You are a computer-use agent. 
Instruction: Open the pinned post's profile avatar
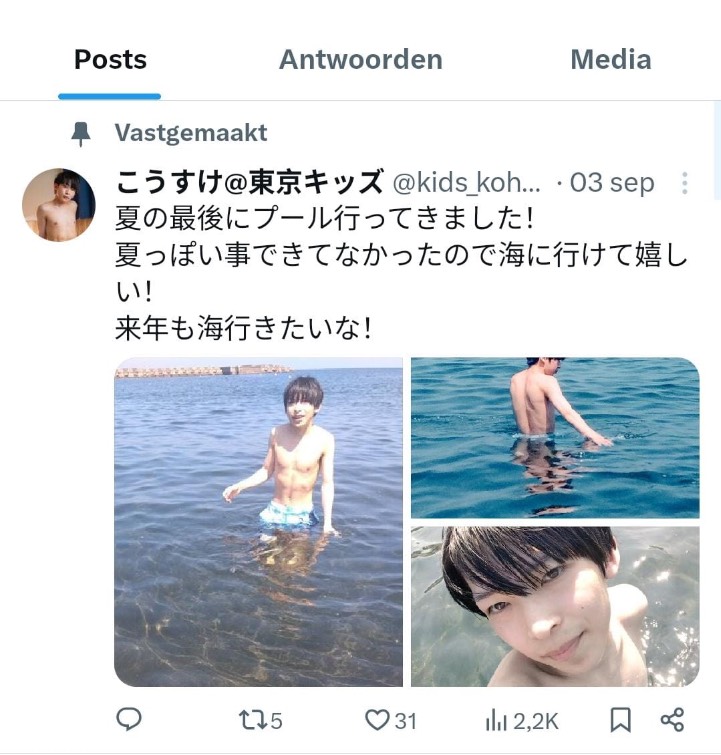pyautogui.click(x=59, y=205)
